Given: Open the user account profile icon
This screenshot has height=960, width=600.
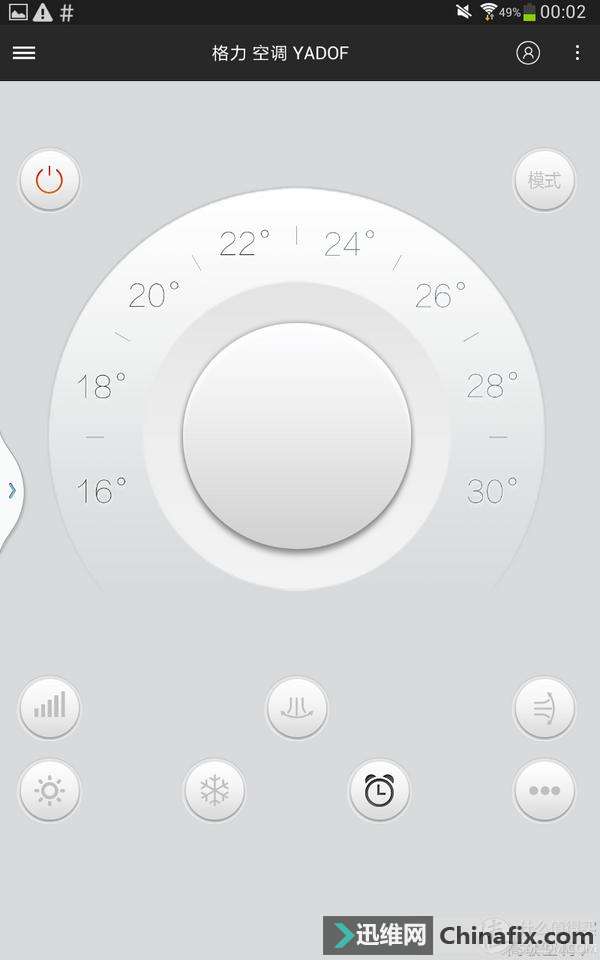Looking at the screenshot, I should click(528, 53).
